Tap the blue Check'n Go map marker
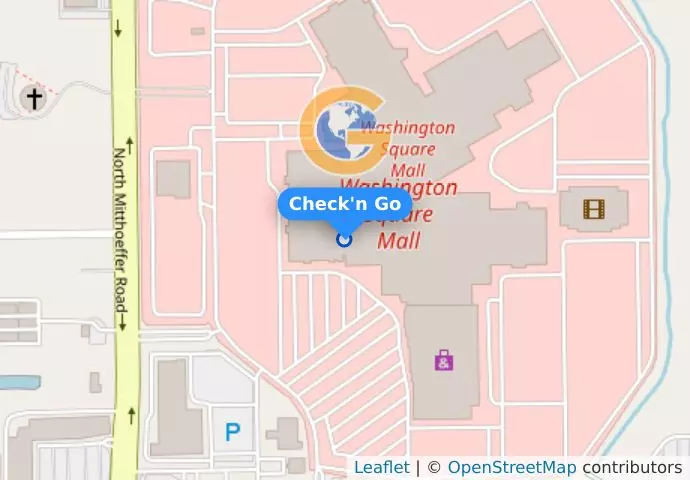 (x=345, y=238)
